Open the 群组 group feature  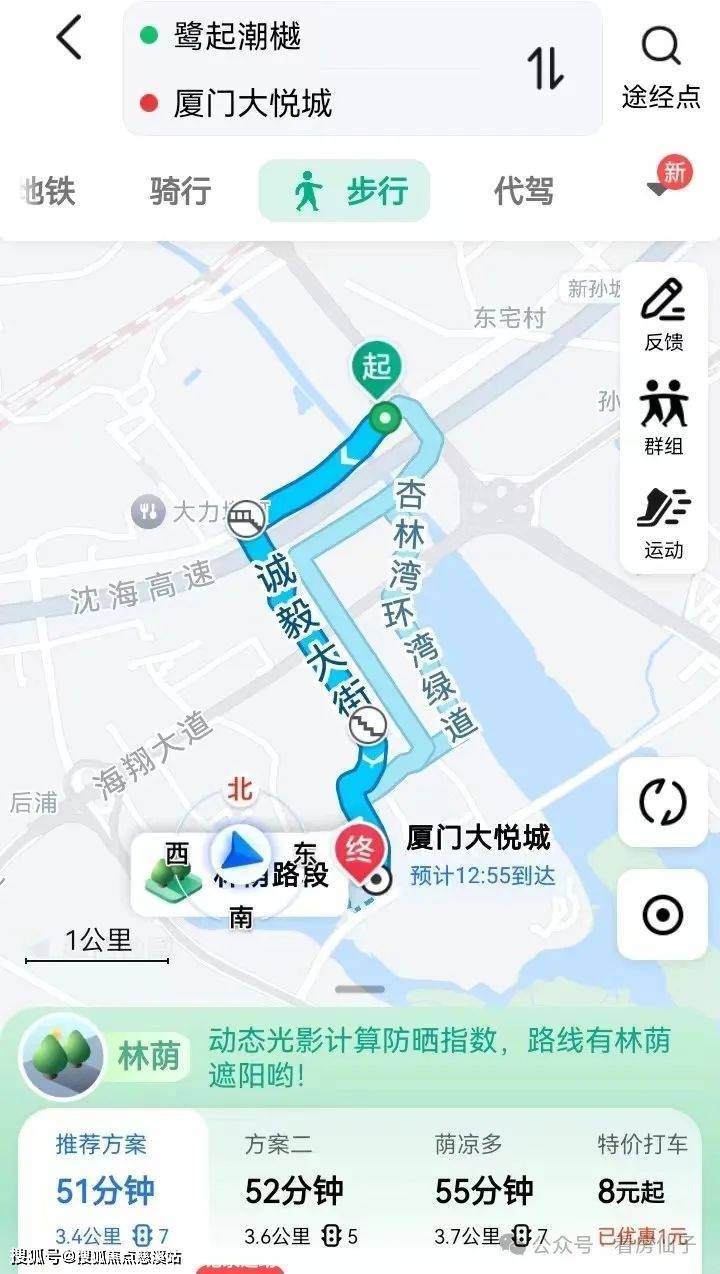tap(663, 418)
